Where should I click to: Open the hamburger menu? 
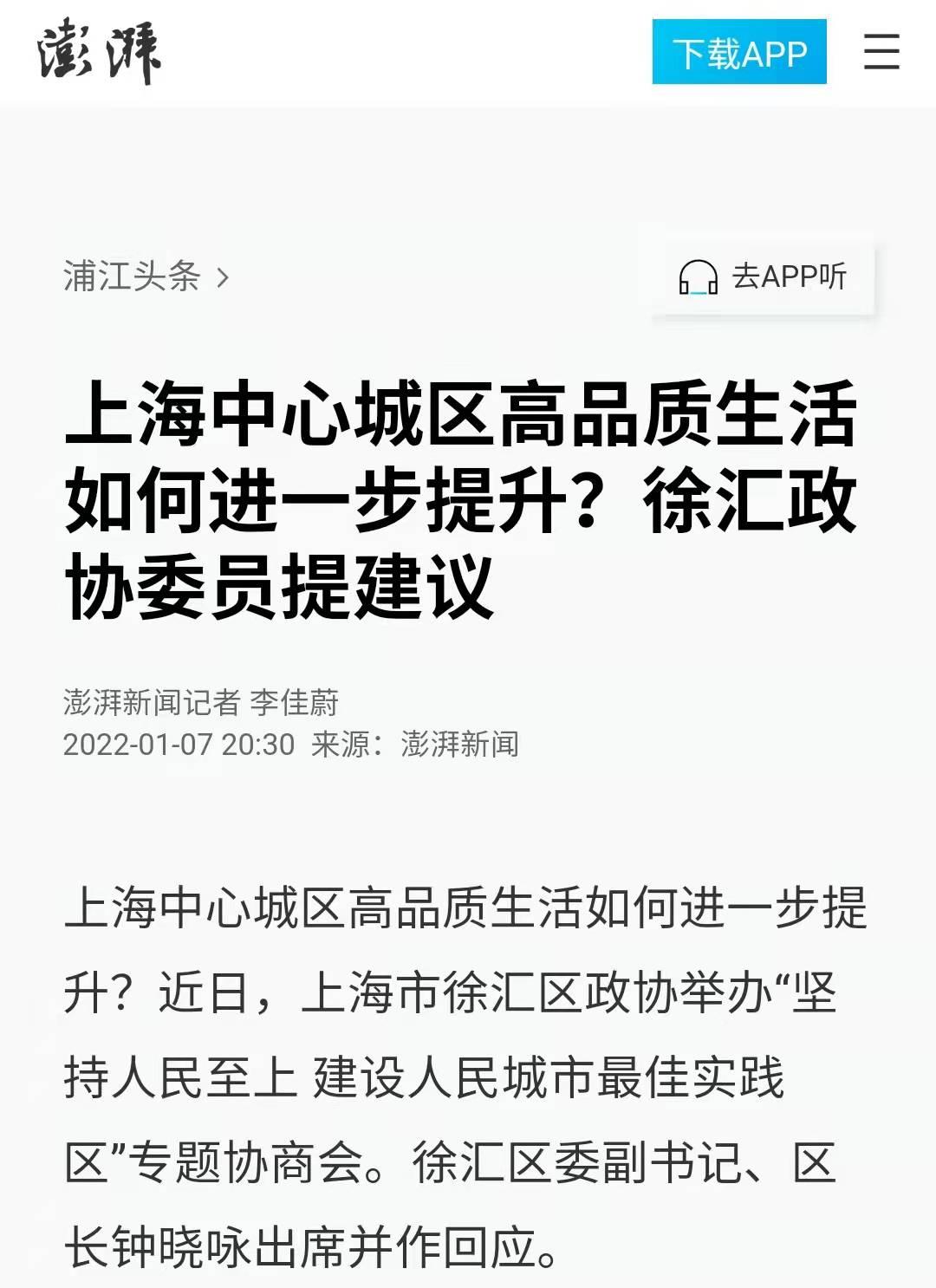click(x=881, y=52)
